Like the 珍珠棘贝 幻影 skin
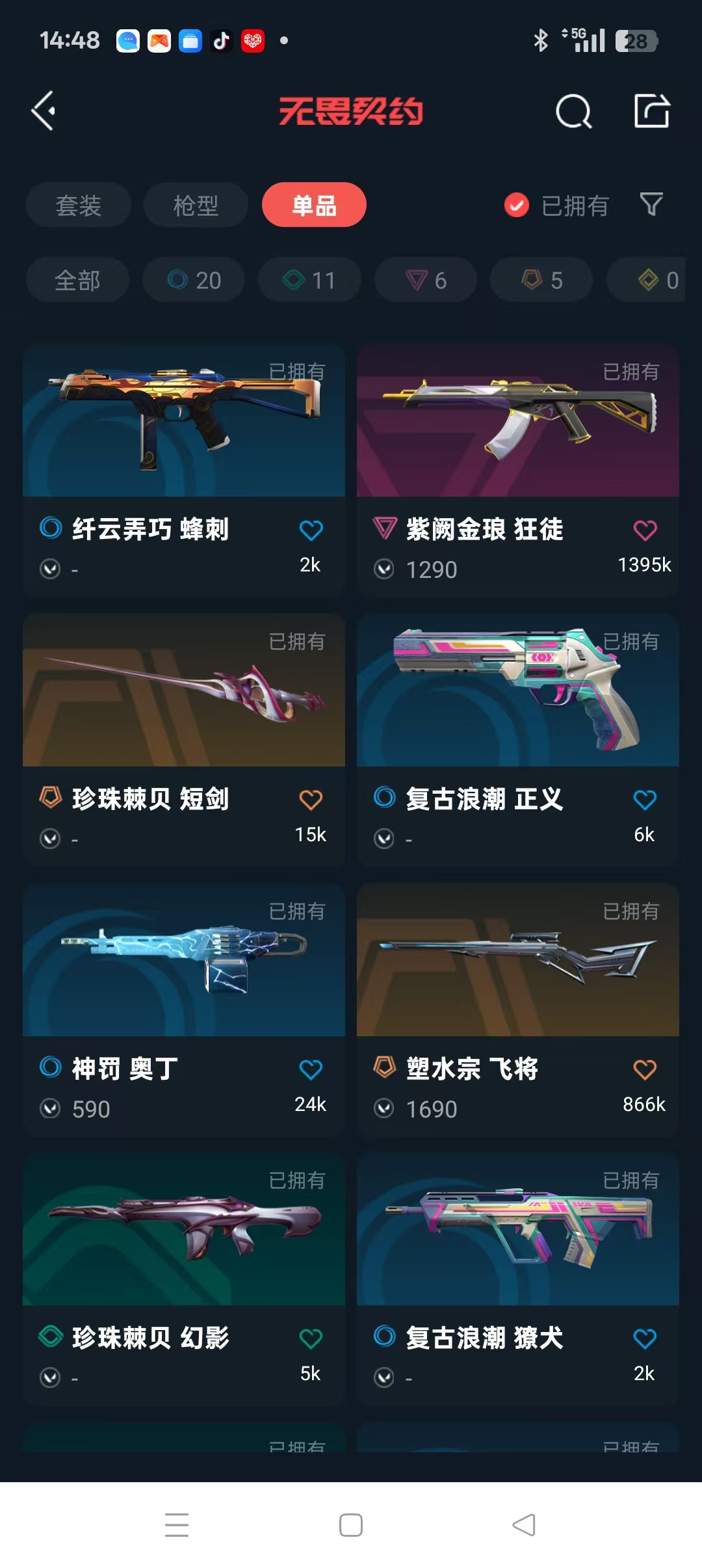 pos(311,1339)
